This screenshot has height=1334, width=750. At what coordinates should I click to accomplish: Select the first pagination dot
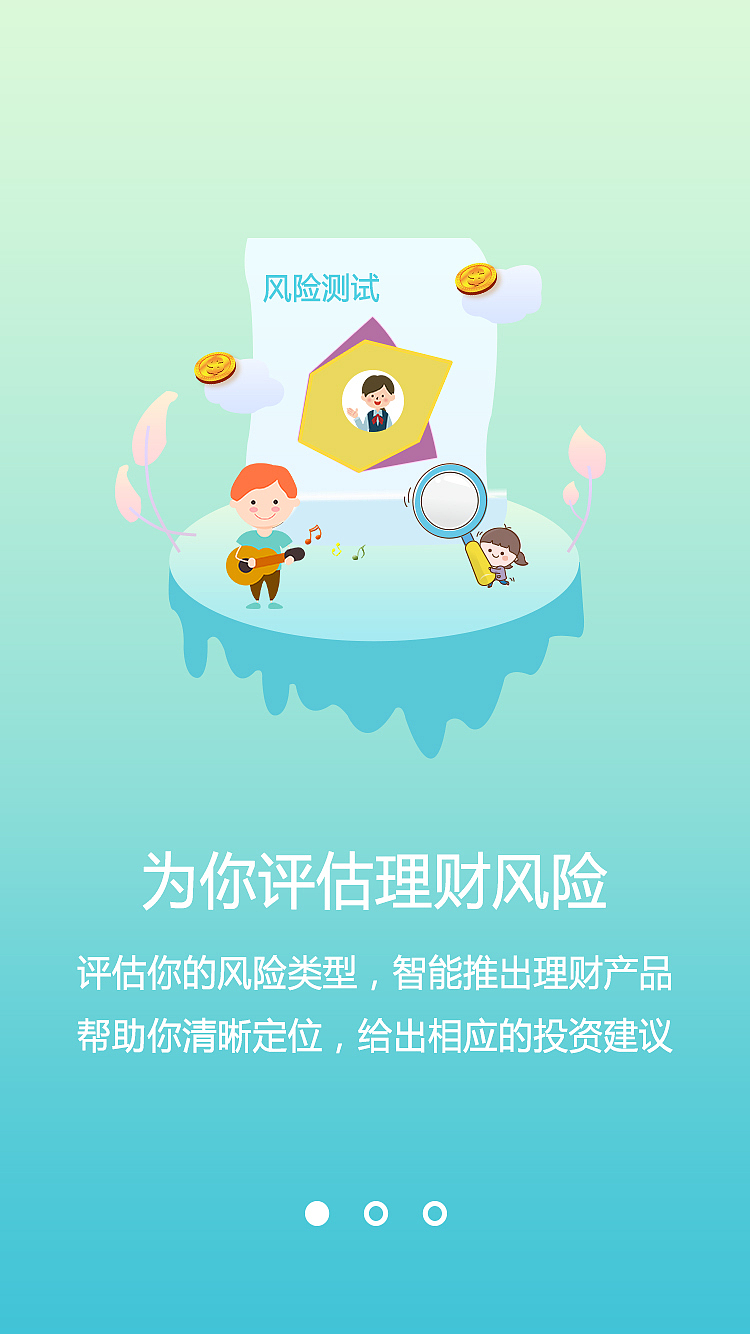pos(318,1214)
